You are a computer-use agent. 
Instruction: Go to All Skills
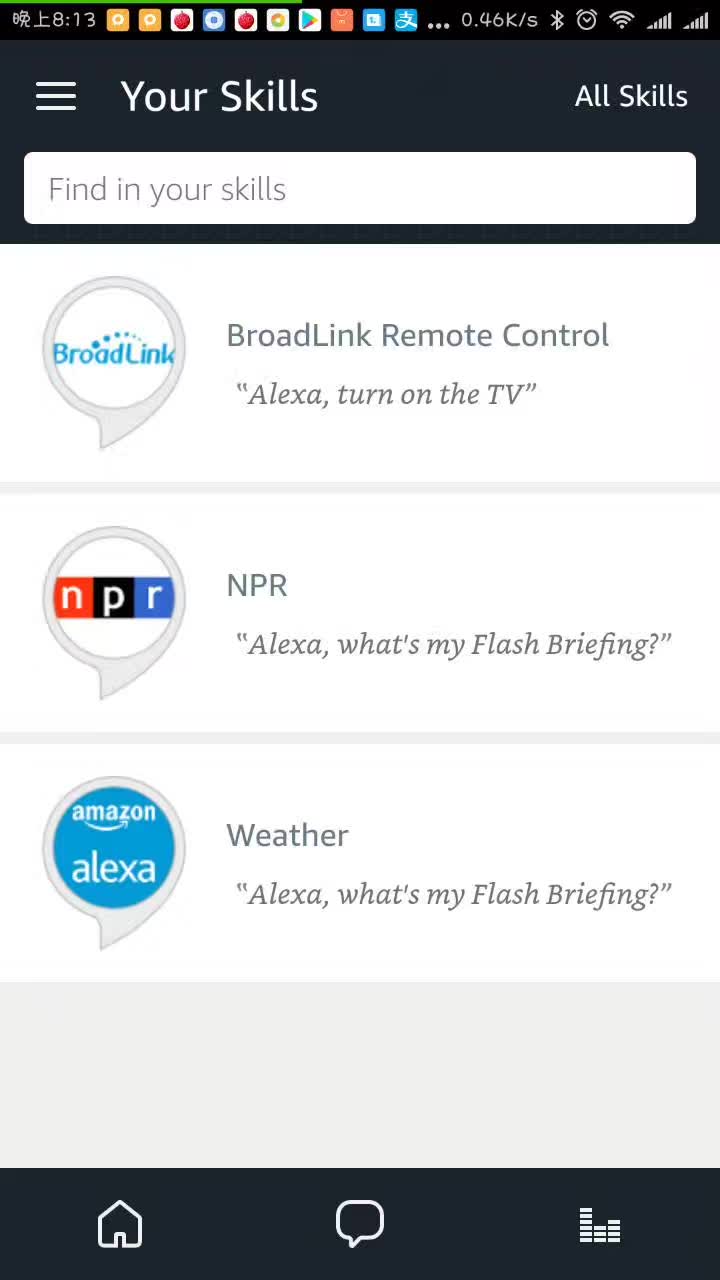[x=631, y=96]
